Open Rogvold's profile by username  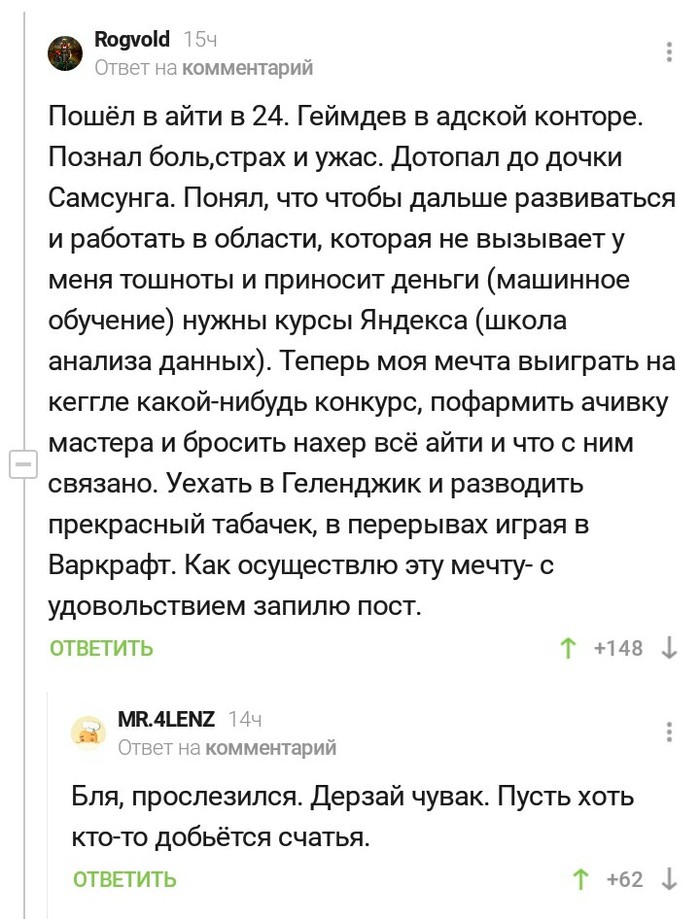132,40
